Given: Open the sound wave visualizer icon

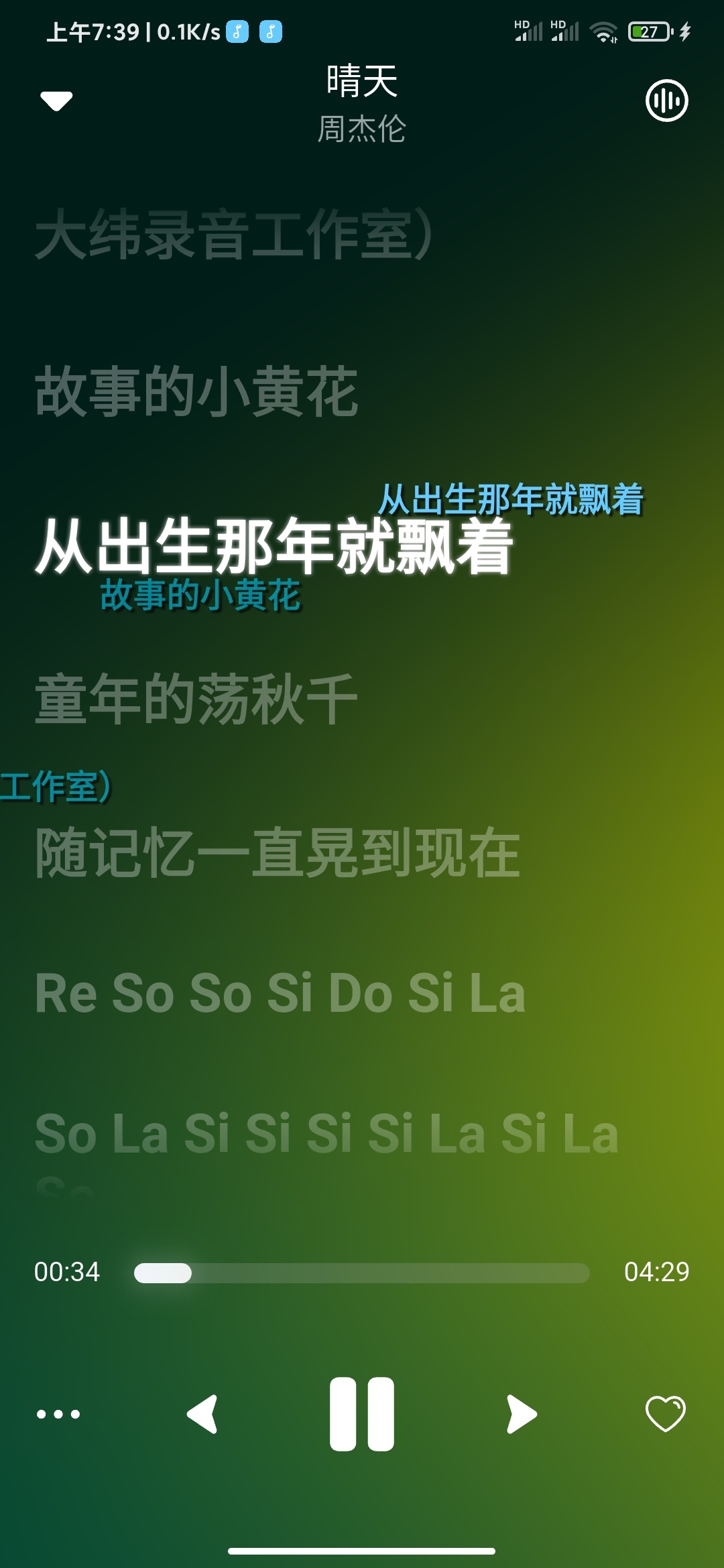Looking at the screenshot, I should pos(666,101).
